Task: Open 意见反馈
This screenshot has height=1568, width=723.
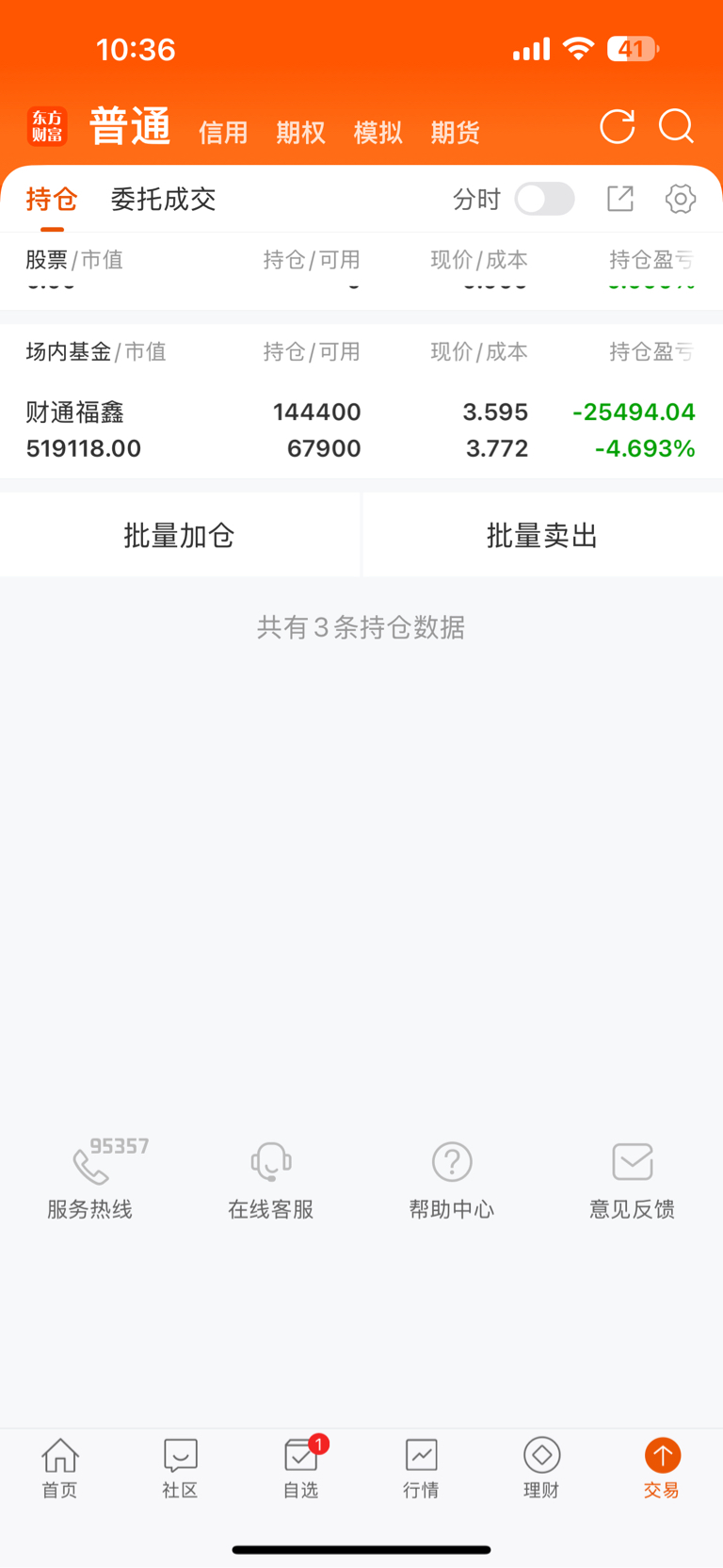Action: [633, 1179]
